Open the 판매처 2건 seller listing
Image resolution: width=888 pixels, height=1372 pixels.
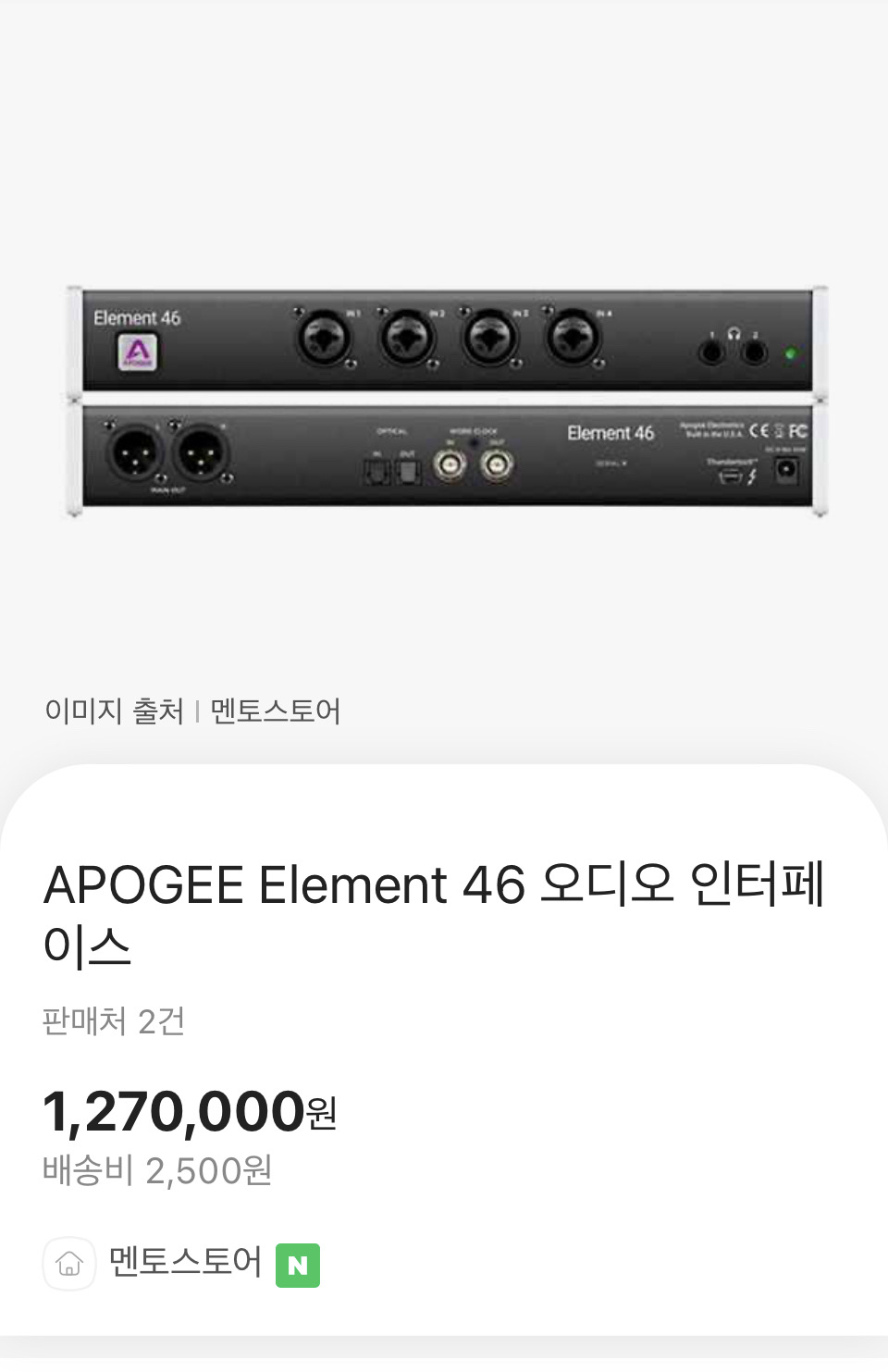(114, 1022)
